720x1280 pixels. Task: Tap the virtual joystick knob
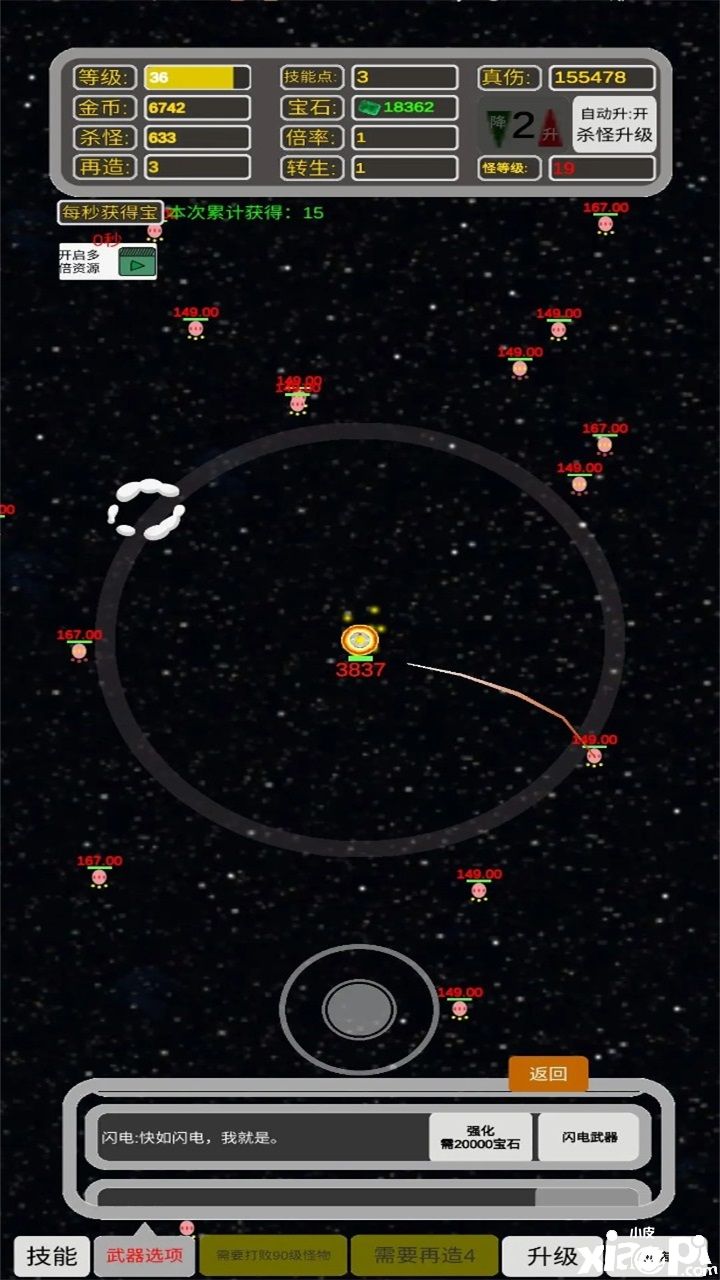tap(359, 1008)
